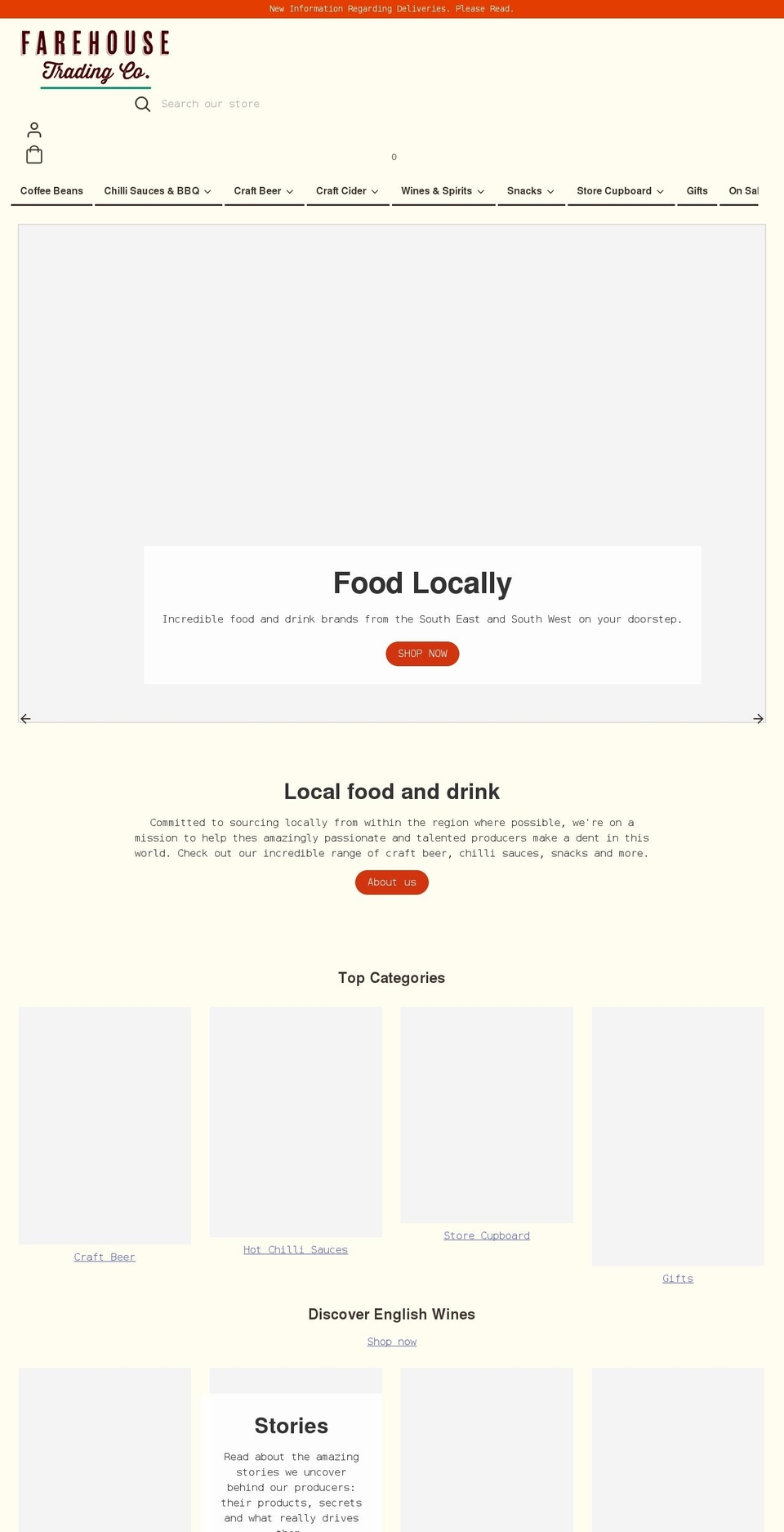
Task: Open the cart counter showing zero
Action: pos(394,157)
